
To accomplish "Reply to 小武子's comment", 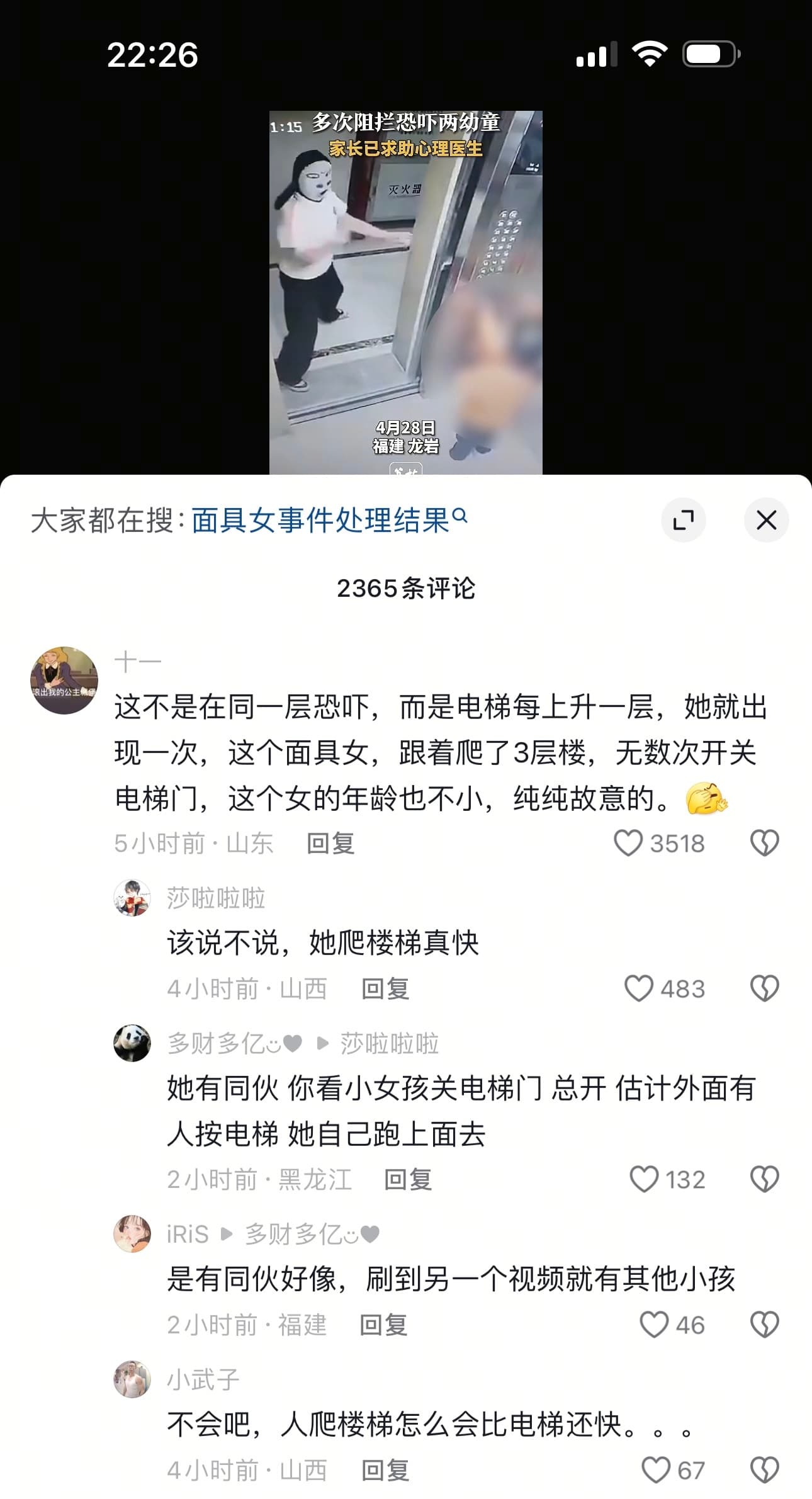I will [385, 1470].
